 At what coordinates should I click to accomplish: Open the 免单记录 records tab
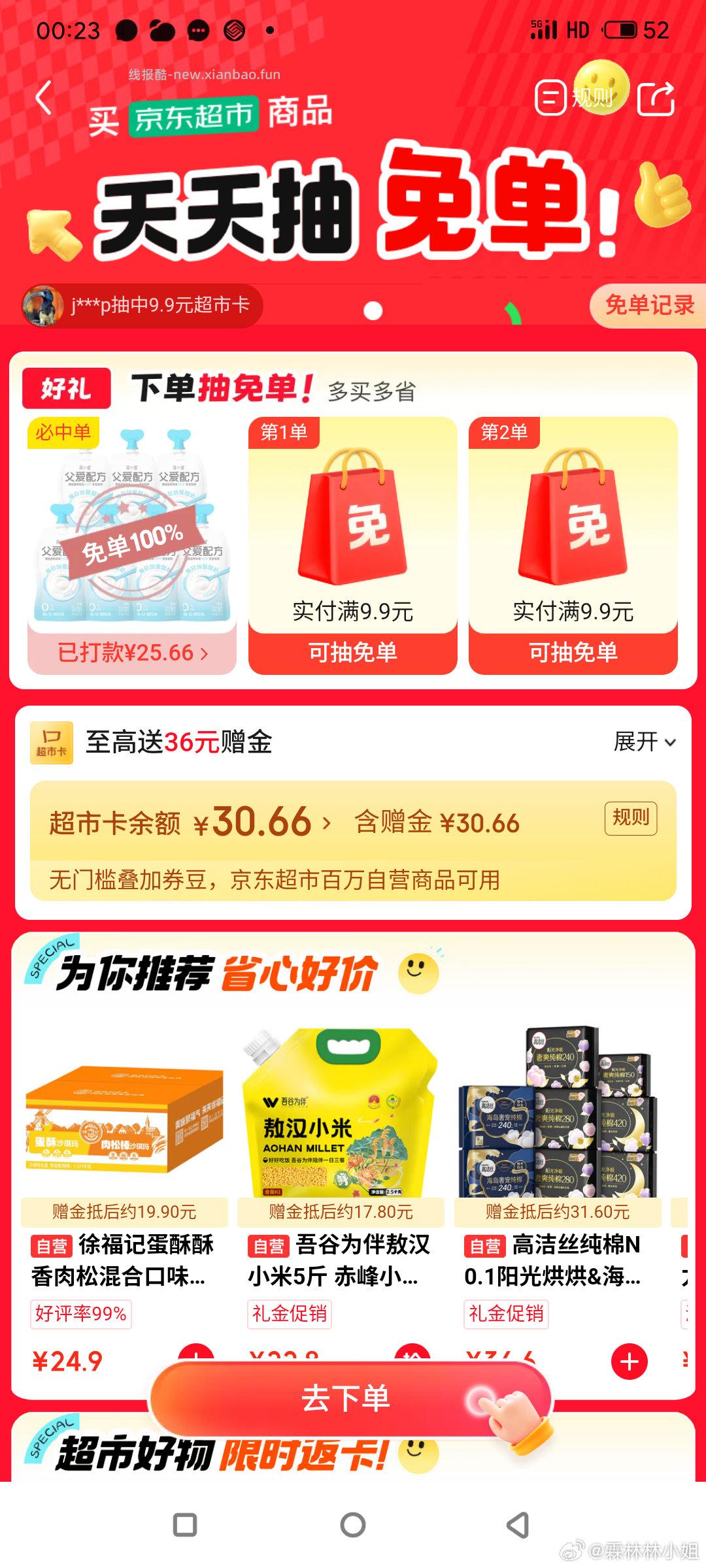pos(650,304)
